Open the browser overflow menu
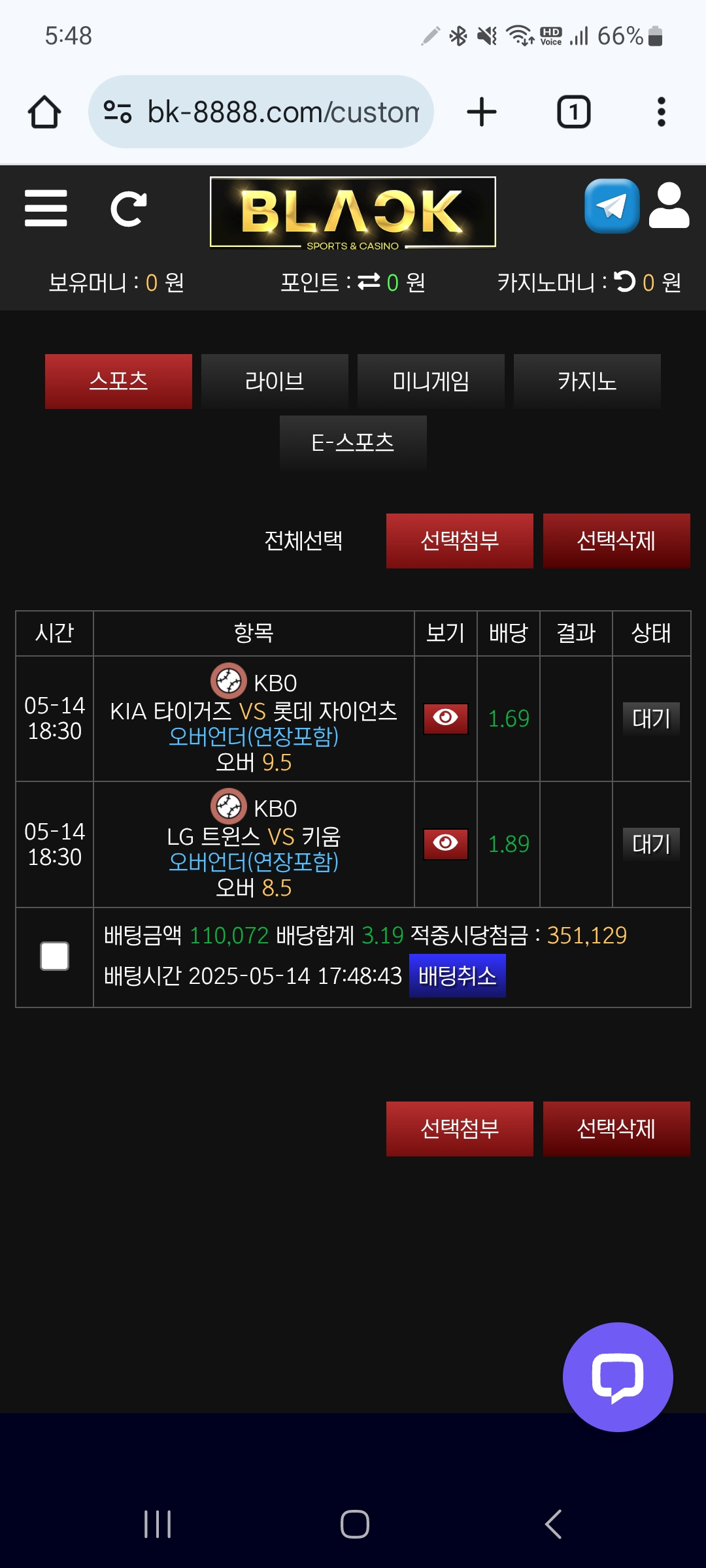706x1568 pixels. click(661, 112)
